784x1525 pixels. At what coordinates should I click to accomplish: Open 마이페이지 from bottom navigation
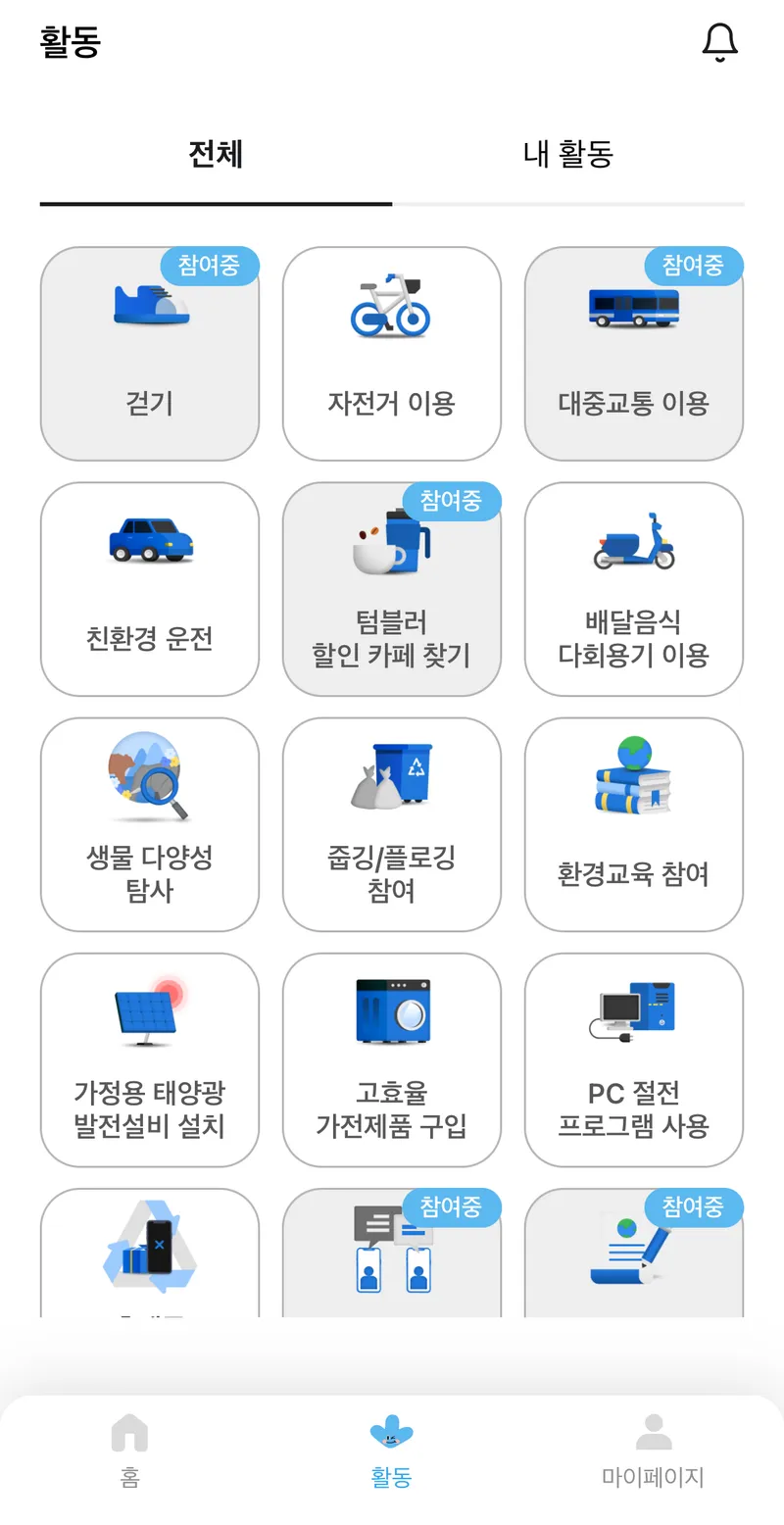tap(654, 1451)
